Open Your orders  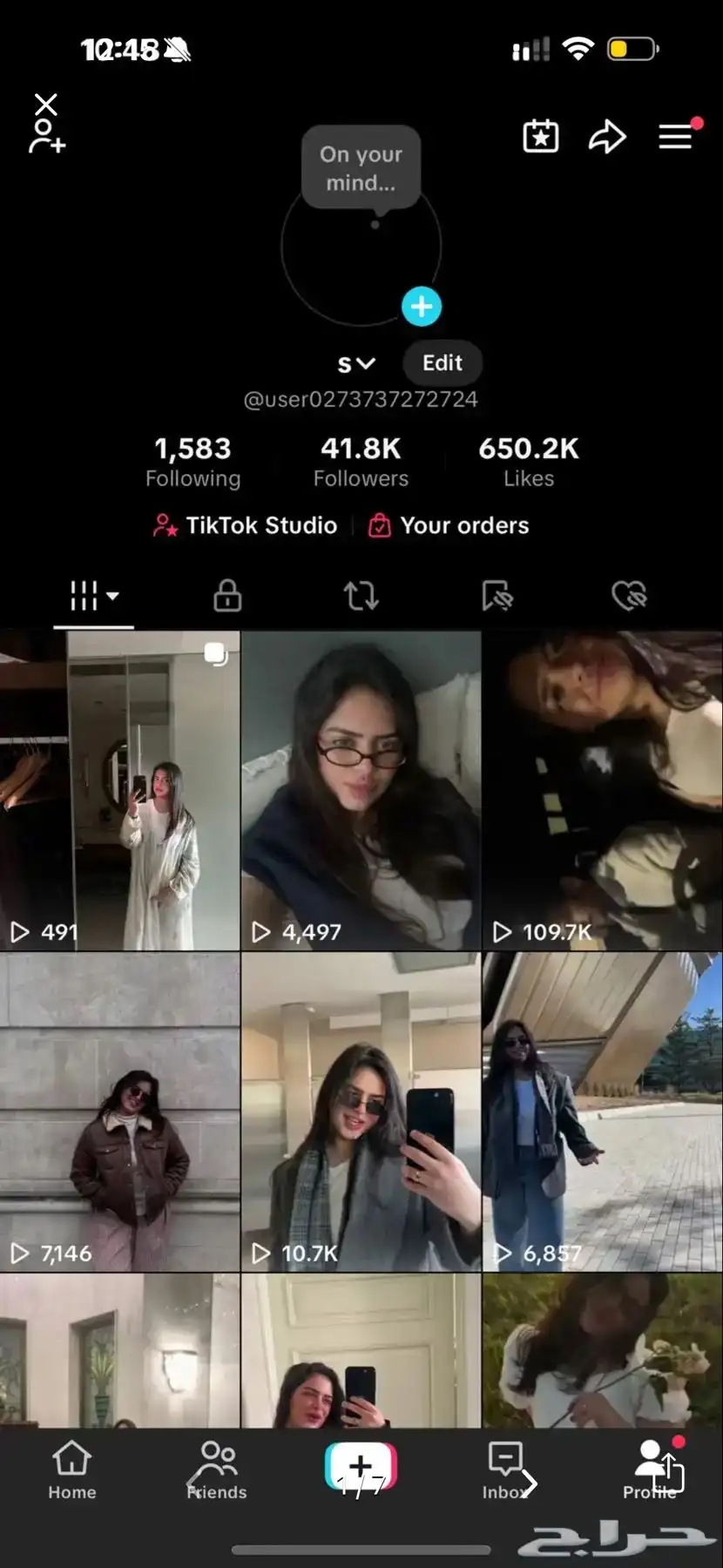[449, 525]
